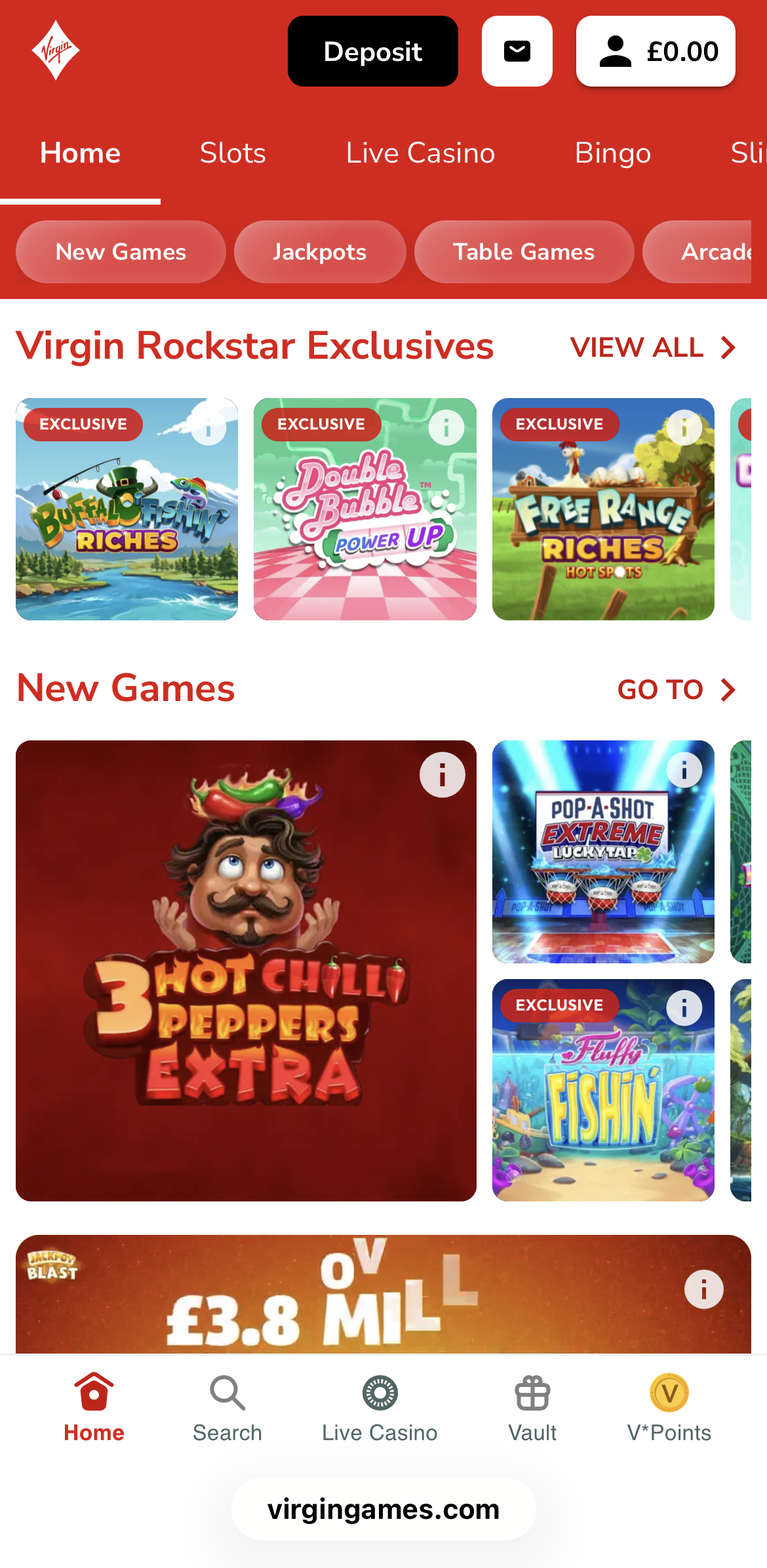
Task: Tap the virgingames.com address bar
Action: [x=383, y=1510]
